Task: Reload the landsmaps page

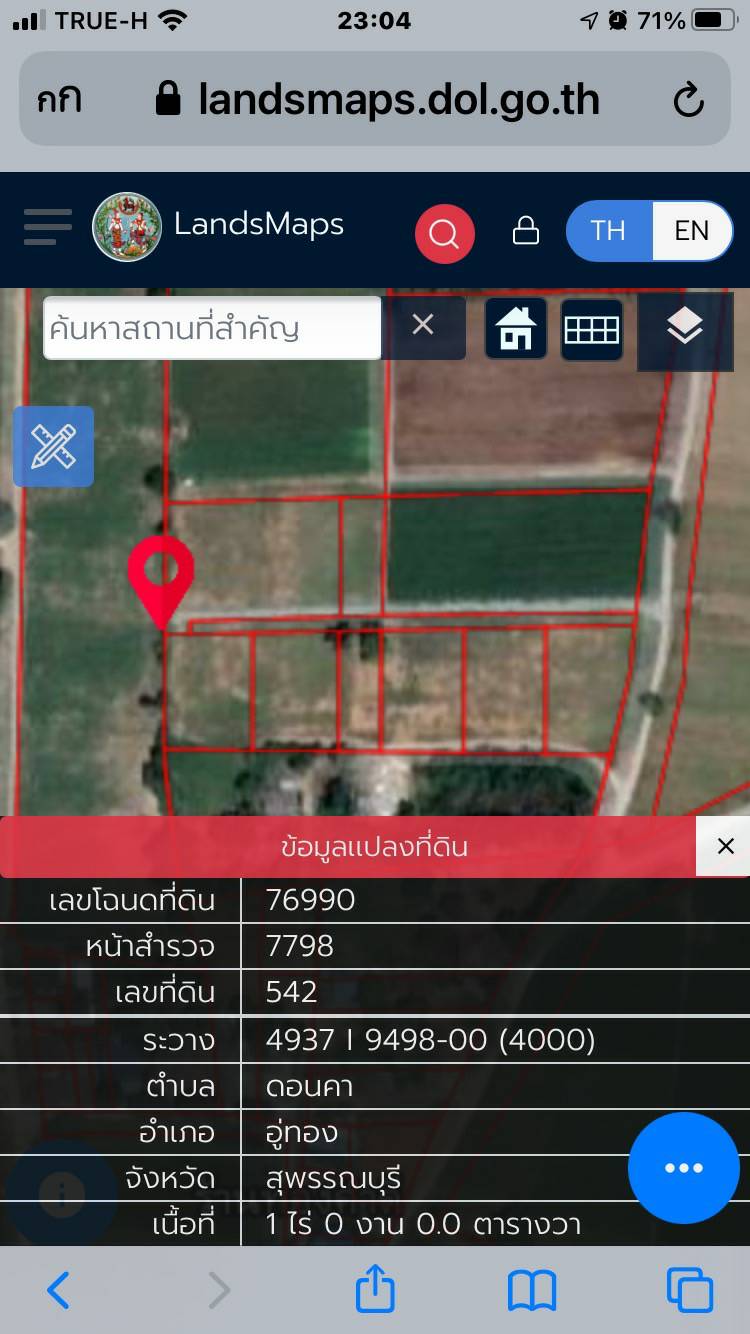Action: 688,100
